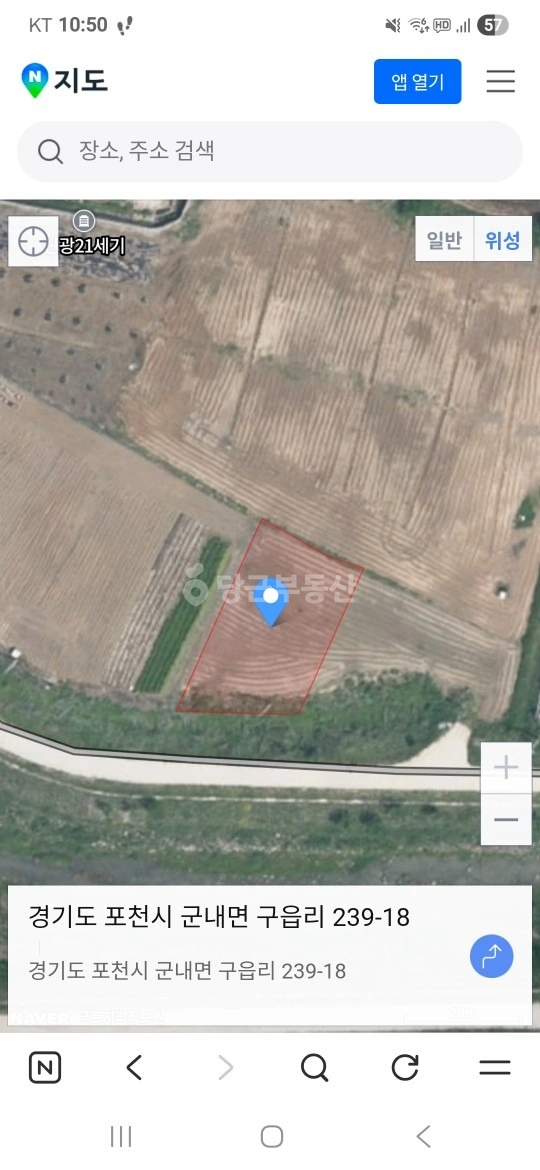The width and height of the screenshot is (540, 1170).
Task: Zoom out with the minus button
Action: [506, 819]
